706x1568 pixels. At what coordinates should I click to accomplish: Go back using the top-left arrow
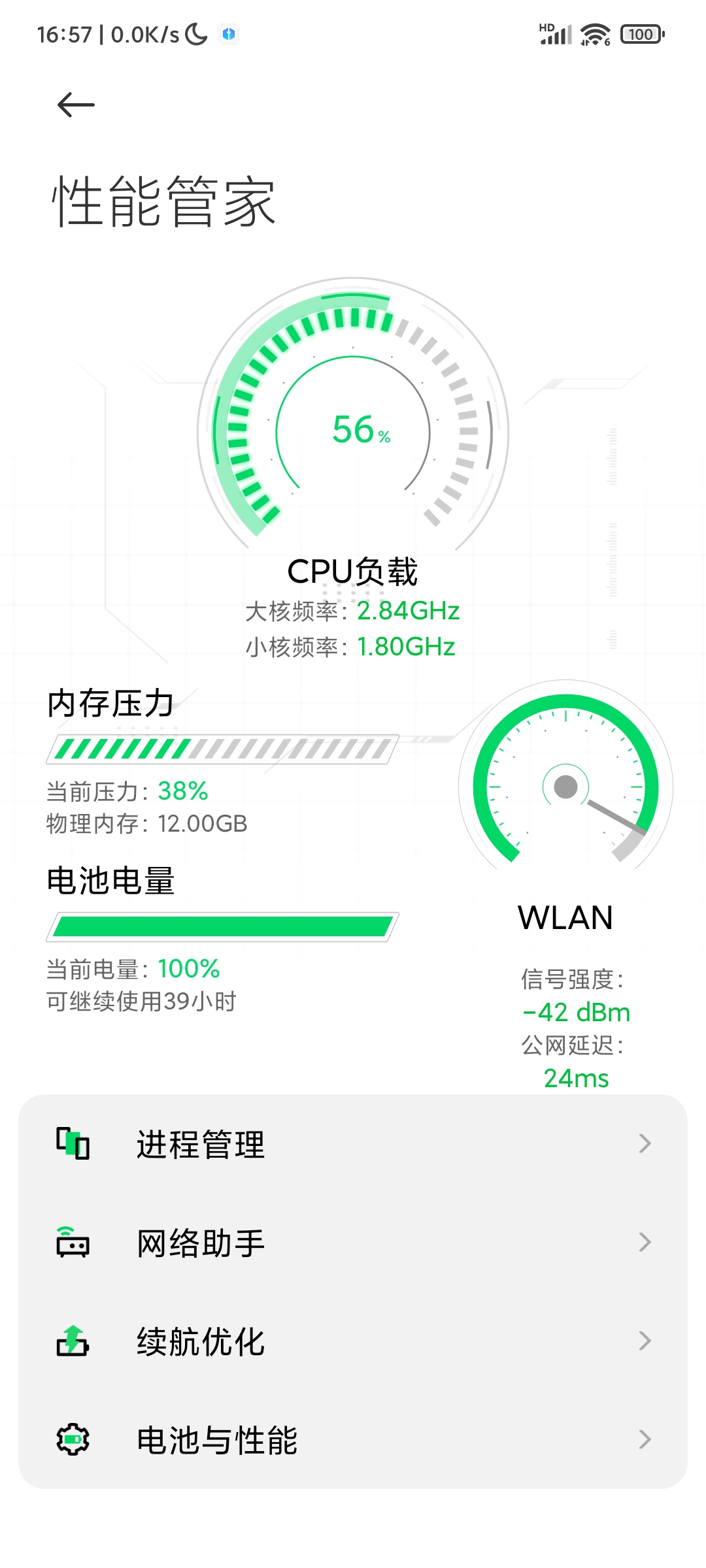[76, 105]
